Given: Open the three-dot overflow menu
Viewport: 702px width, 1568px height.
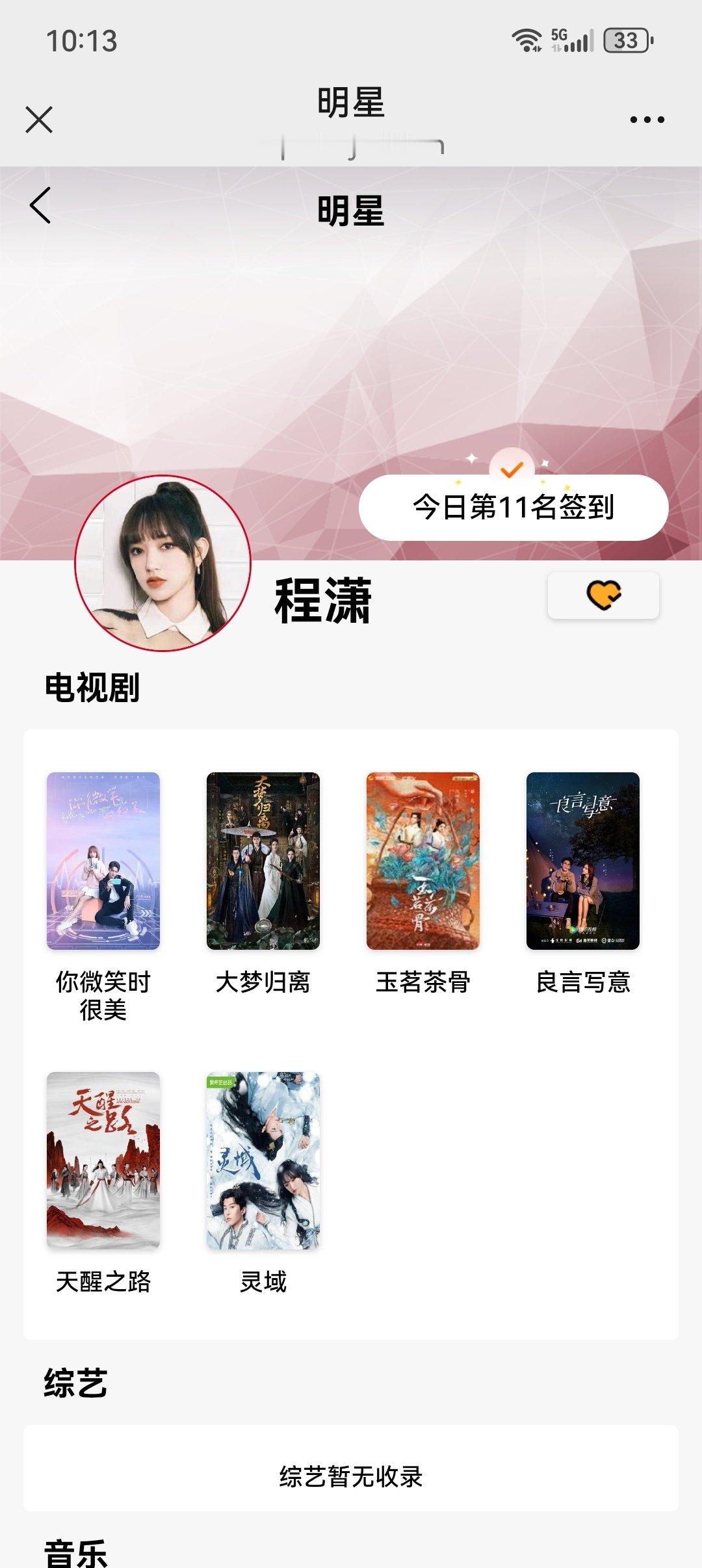Looking at the screenshot, I should point(647,120).
